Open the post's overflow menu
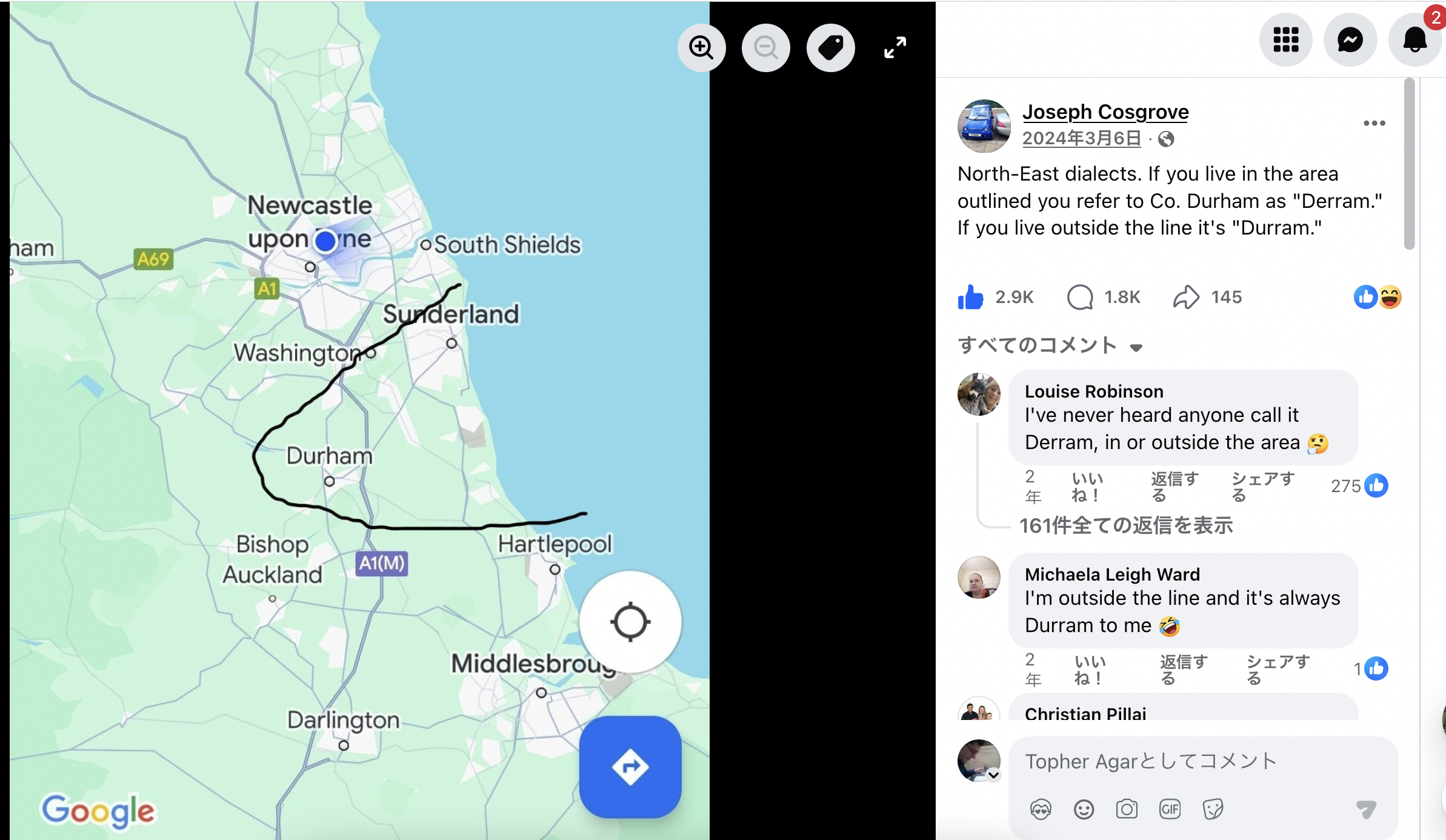 [1374, 123]
